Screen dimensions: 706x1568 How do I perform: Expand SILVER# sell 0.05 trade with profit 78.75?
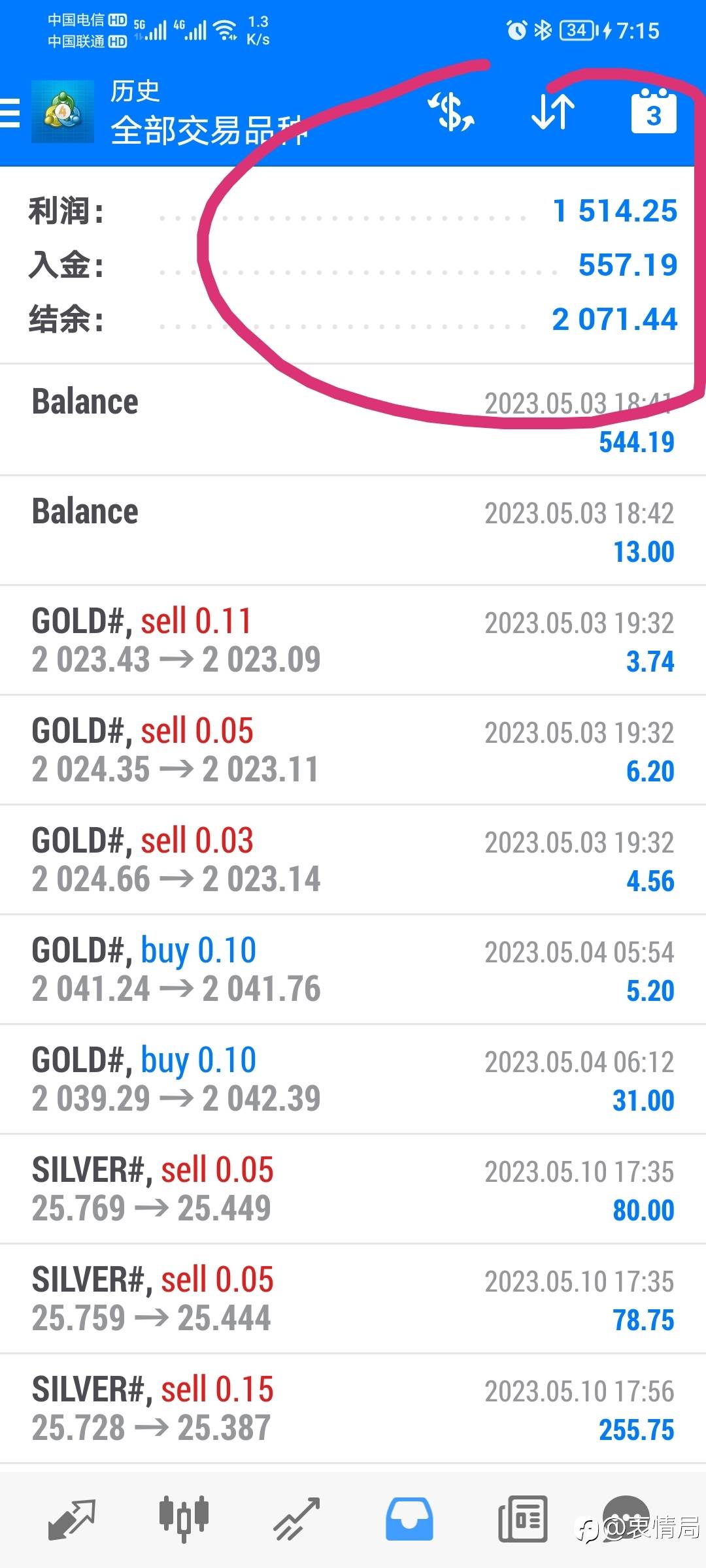353,1299
